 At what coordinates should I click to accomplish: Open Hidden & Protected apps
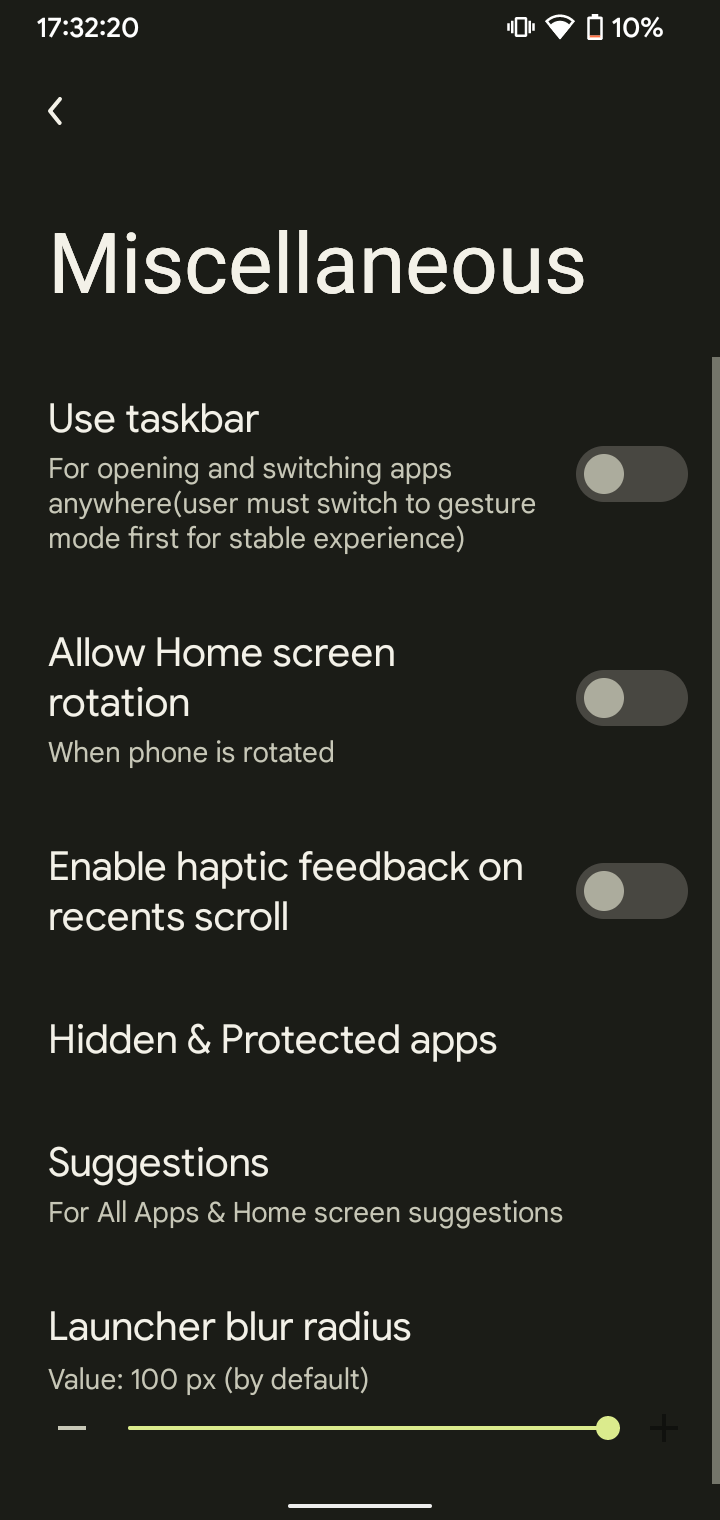coord(272,1040)
